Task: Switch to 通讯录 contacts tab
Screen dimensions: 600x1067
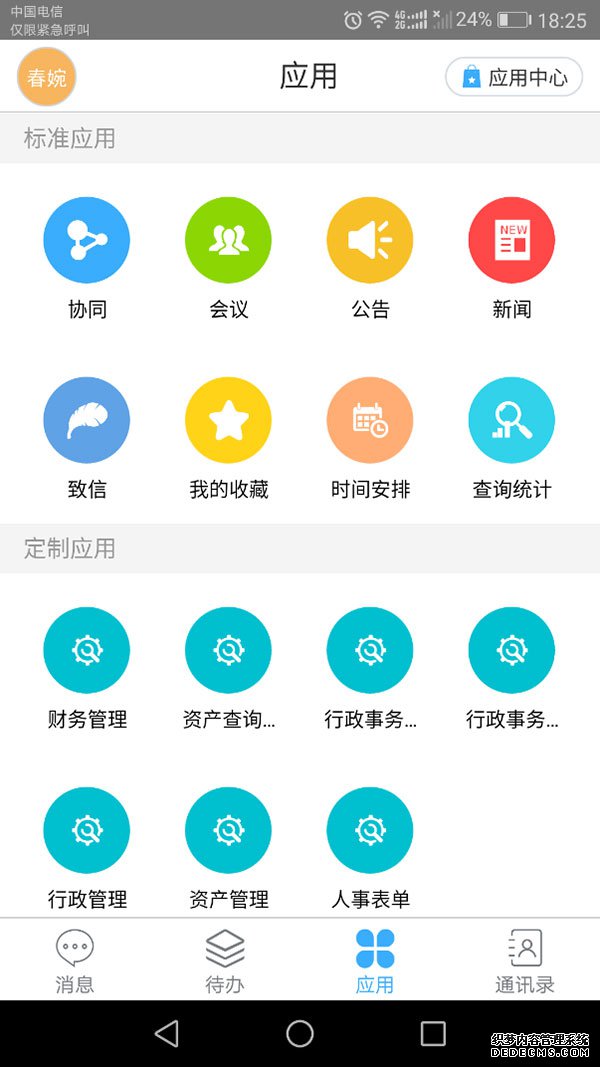Action: click(524, 961)
